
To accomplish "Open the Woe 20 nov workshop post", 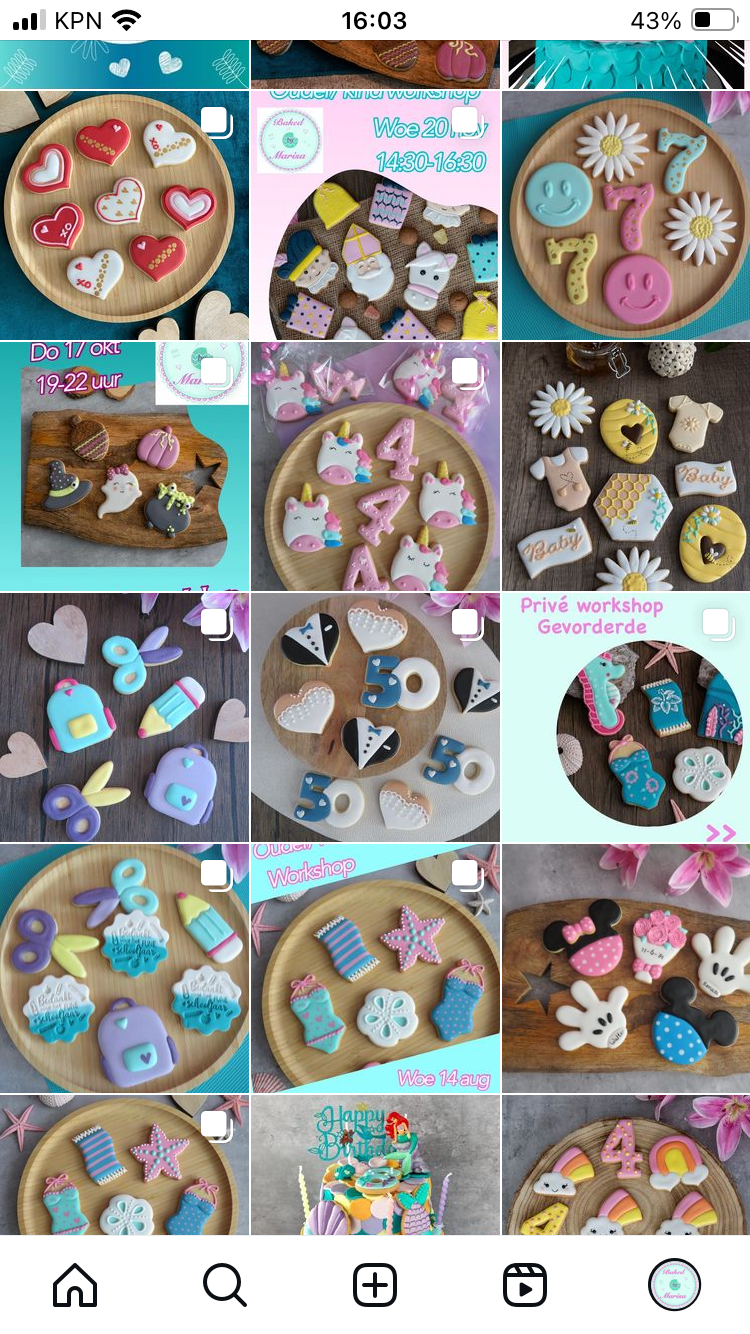I will (x=375, y=215).
